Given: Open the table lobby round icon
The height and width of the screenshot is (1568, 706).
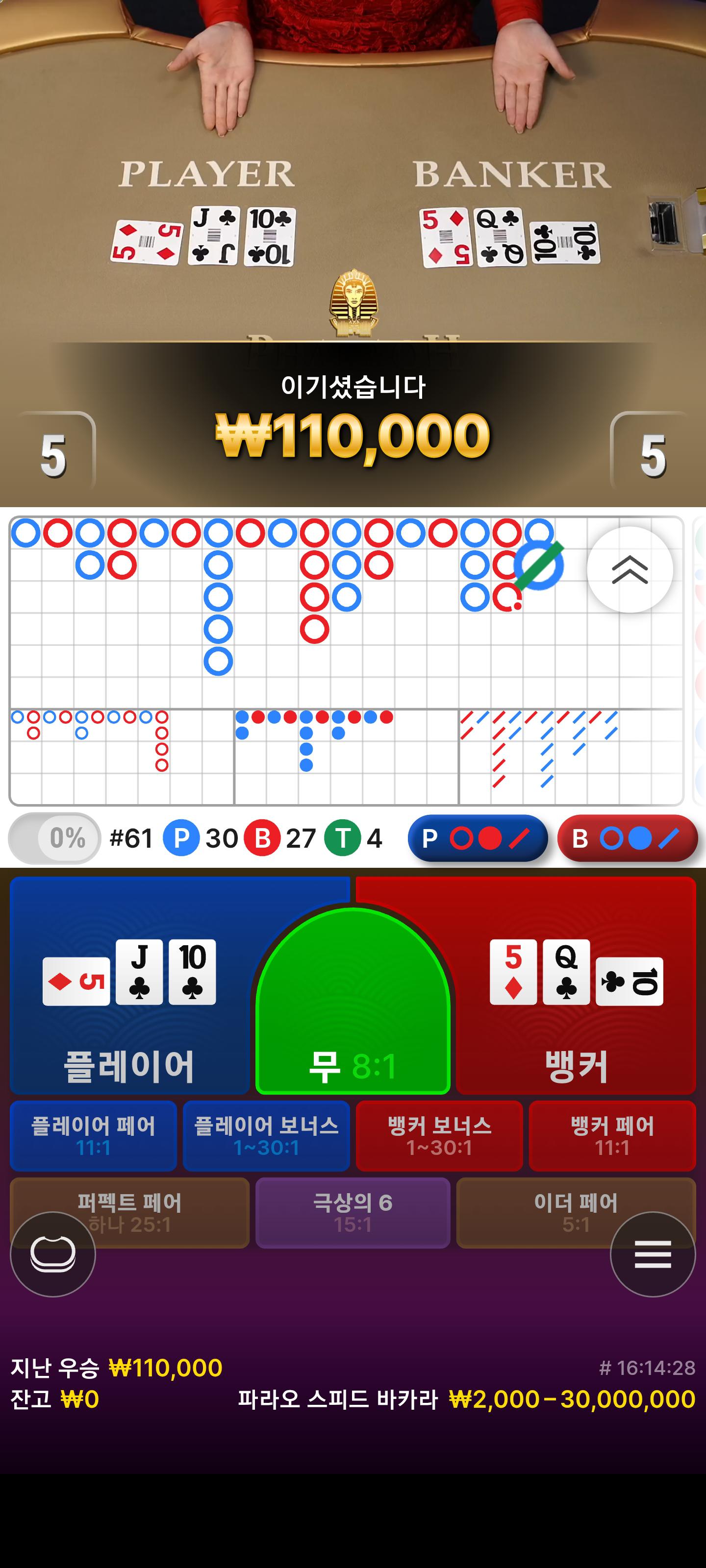Looking at the screenshot, I should point(53,1254).
